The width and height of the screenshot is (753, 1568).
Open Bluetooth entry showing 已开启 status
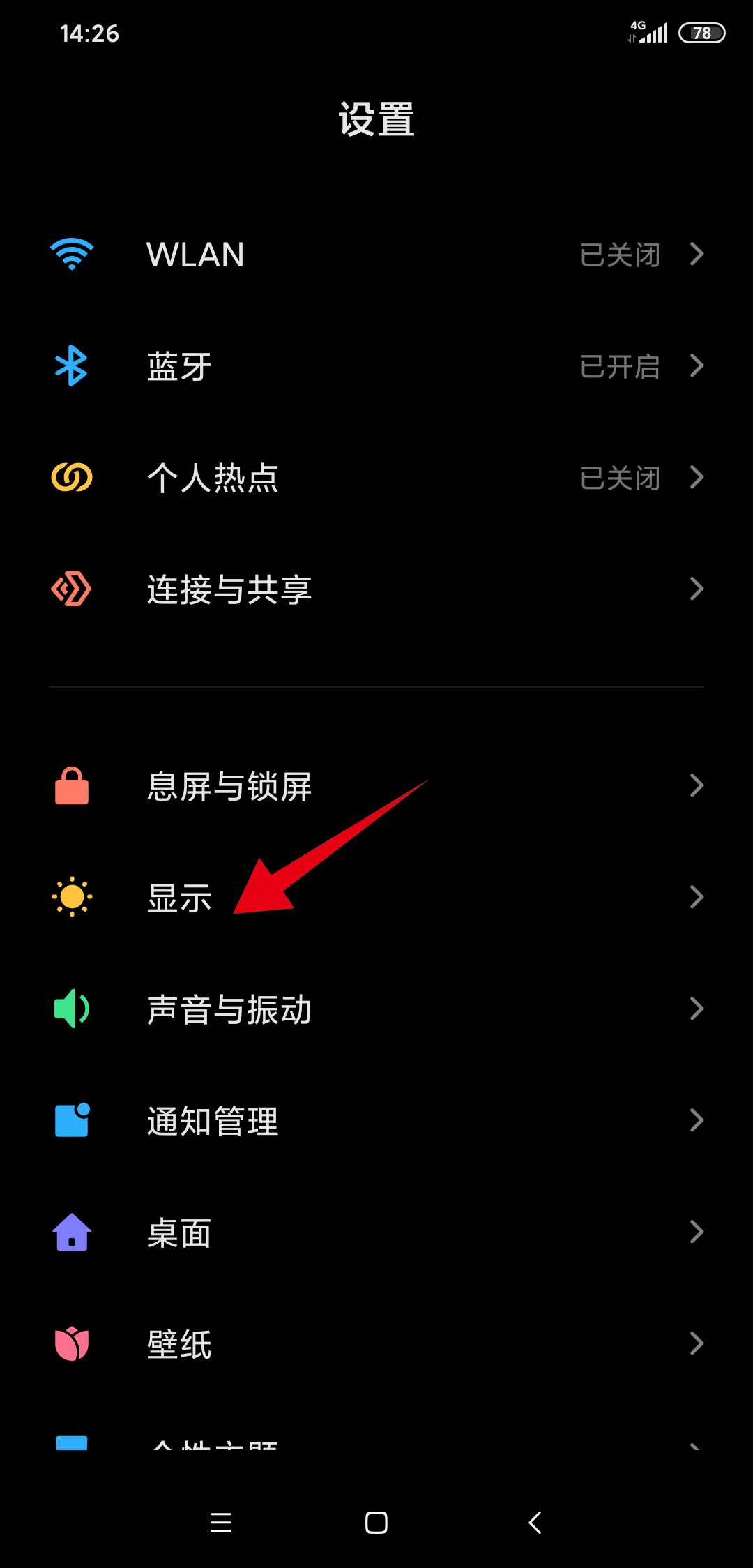click(x=376, y=365)
